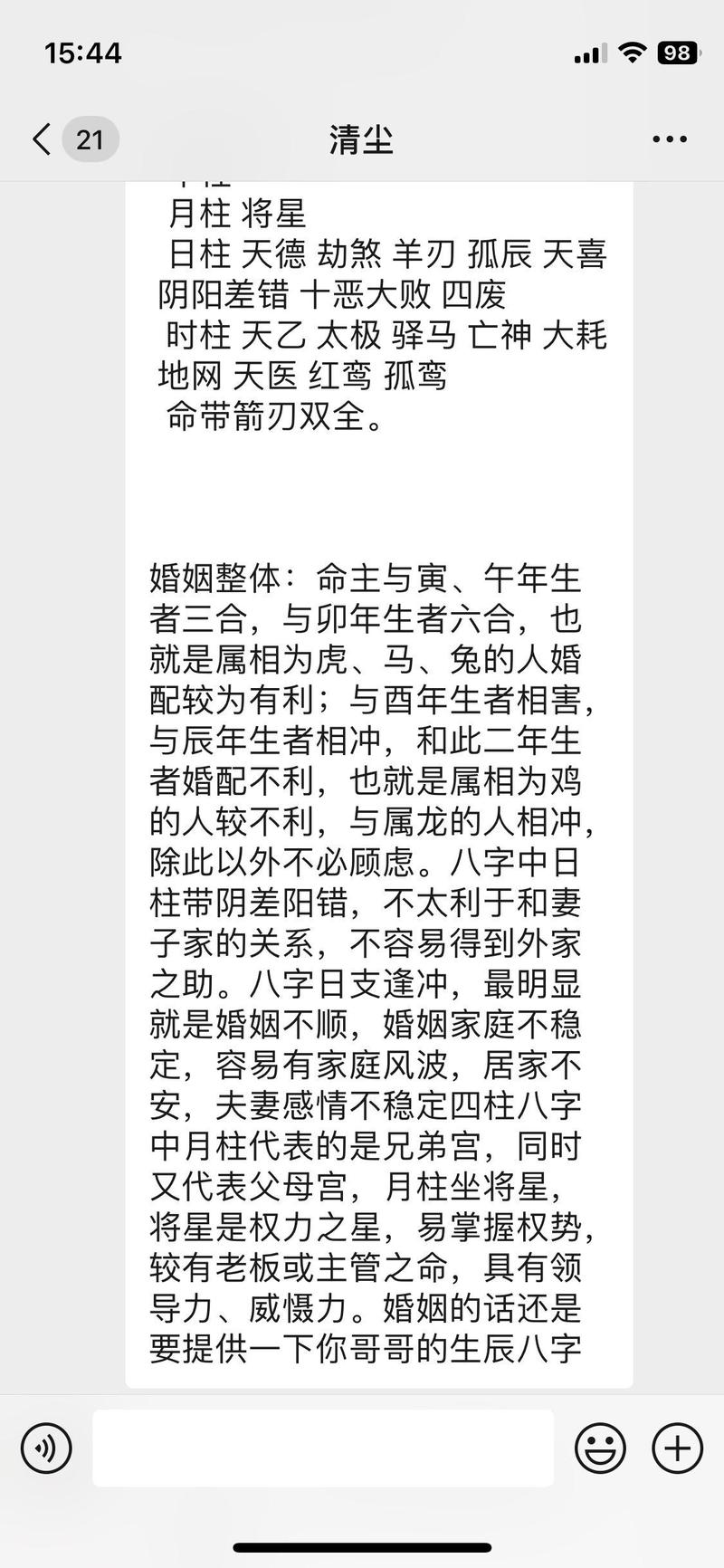Open the emoji sticker panel

600,1448
